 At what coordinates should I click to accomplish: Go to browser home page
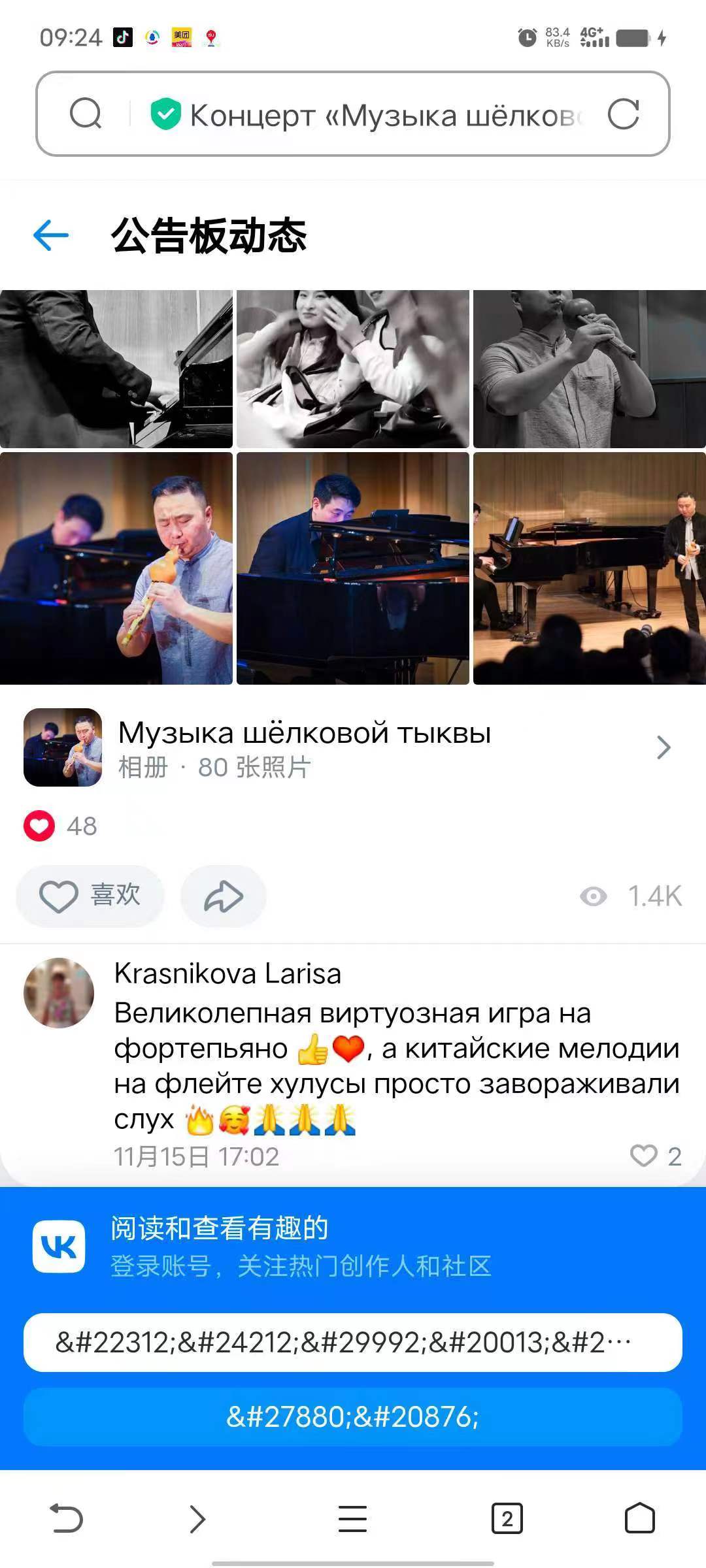(639, 1518)
